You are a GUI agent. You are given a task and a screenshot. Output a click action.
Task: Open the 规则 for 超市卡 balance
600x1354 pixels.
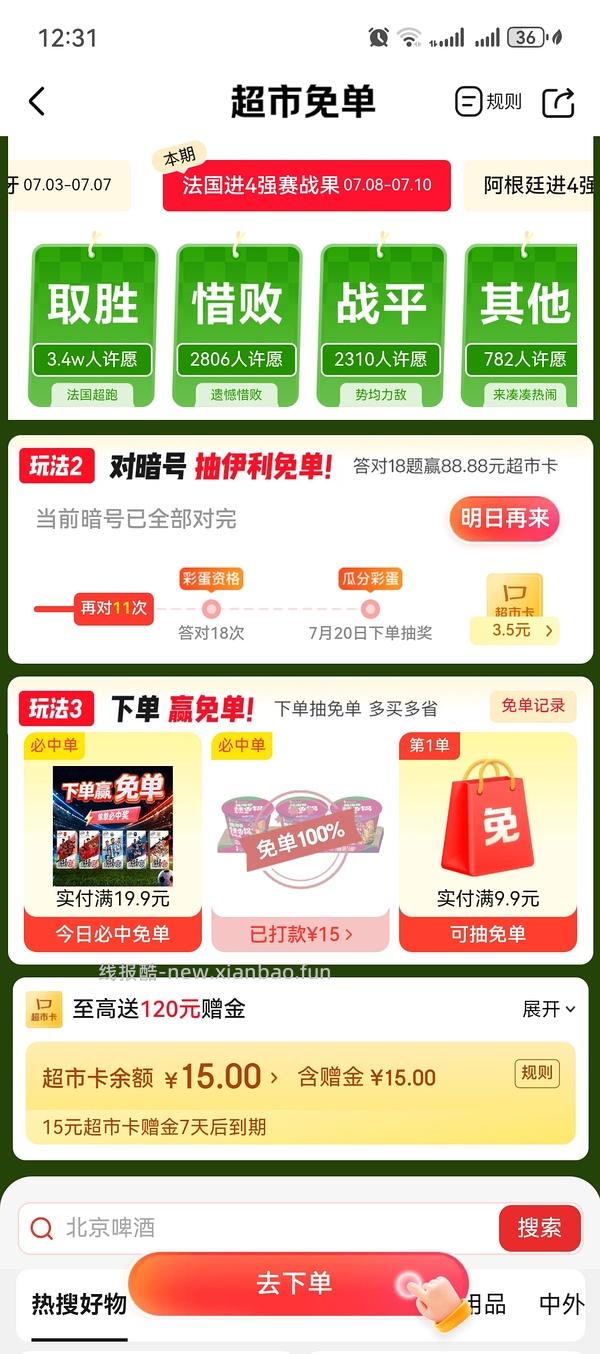537,1074
